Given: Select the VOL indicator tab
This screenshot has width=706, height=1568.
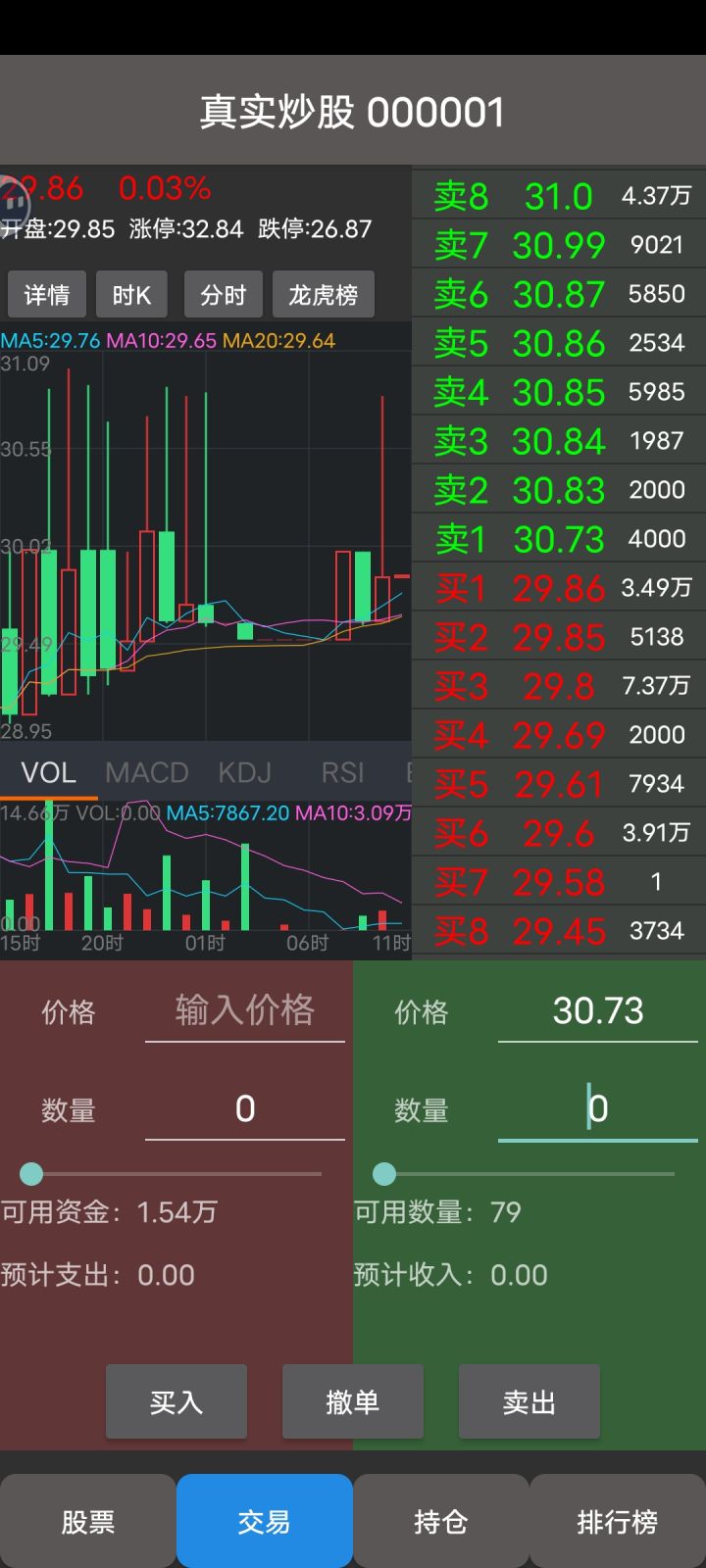Looking at the screenshot, I should coord(48,772).
